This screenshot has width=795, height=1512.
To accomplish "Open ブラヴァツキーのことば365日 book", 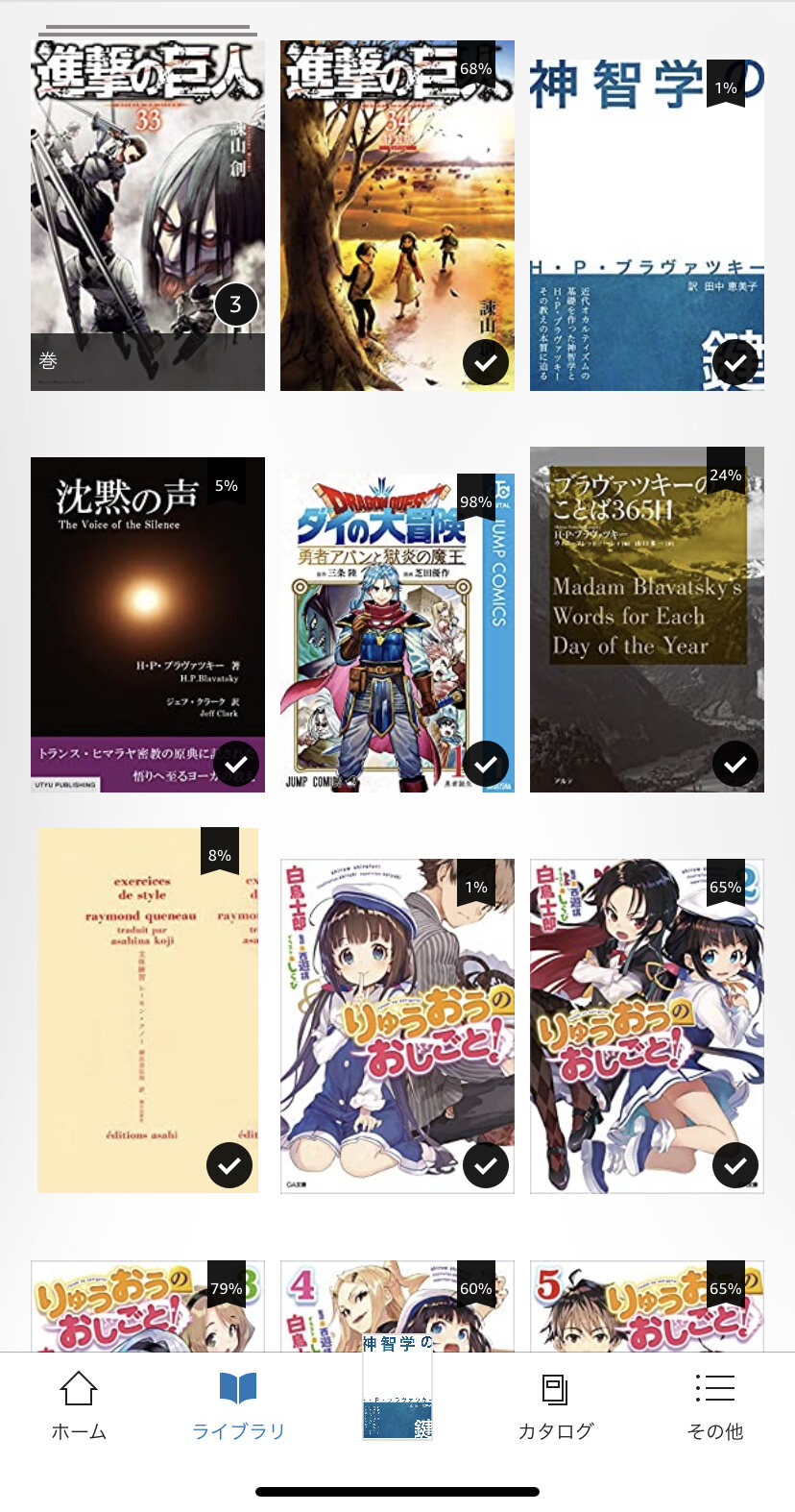I will pos(646,620).
